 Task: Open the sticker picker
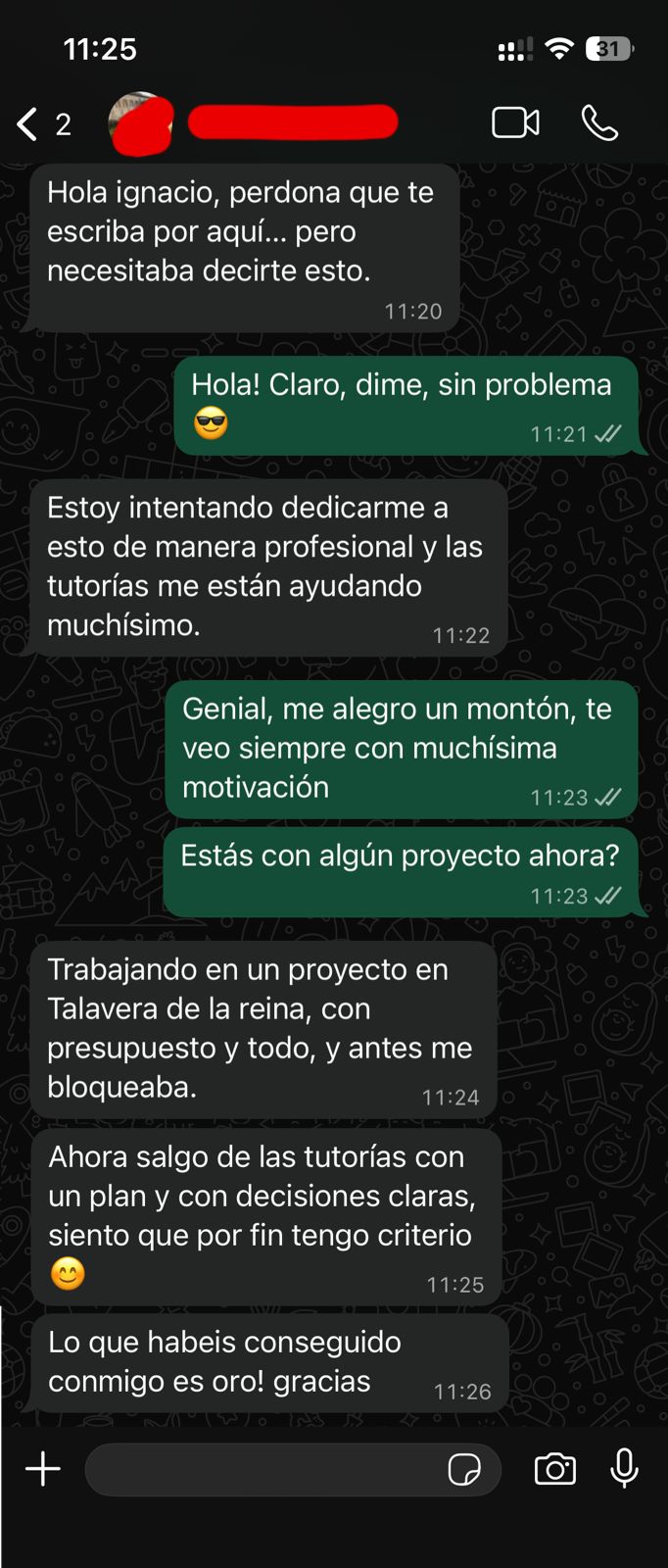click(464, 1470)
